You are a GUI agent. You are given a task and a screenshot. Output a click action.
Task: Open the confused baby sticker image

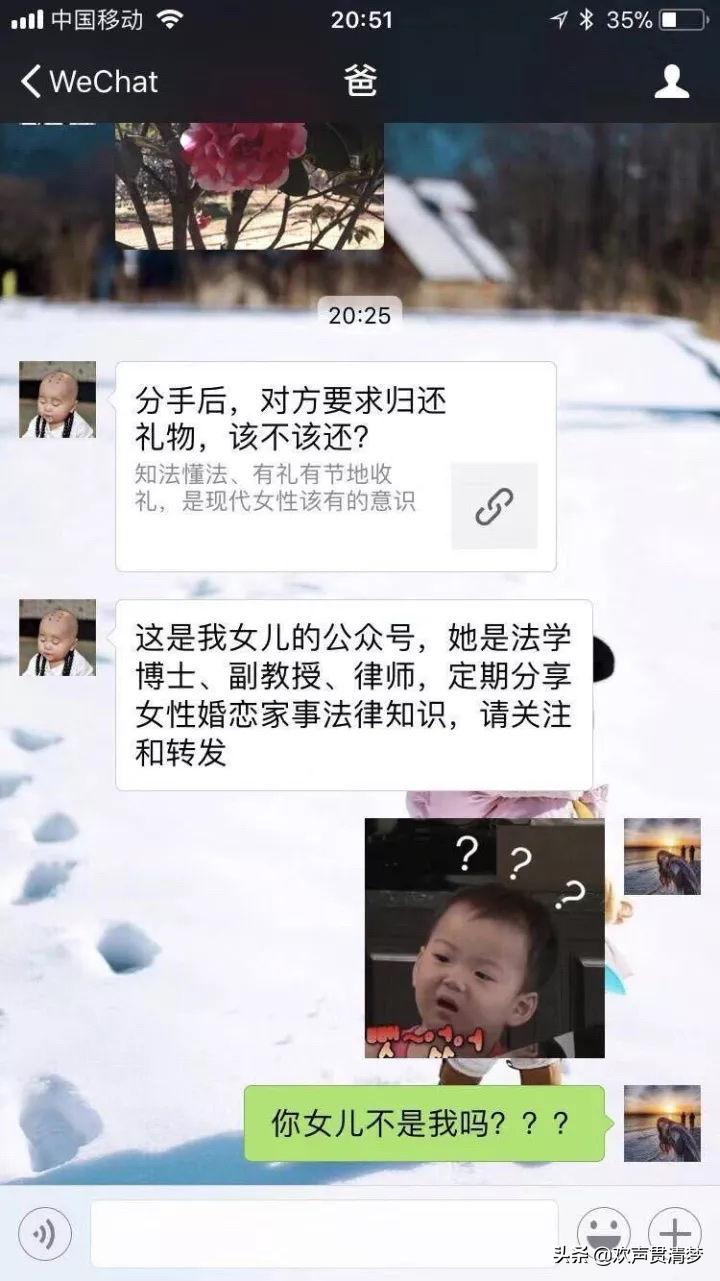484,937
